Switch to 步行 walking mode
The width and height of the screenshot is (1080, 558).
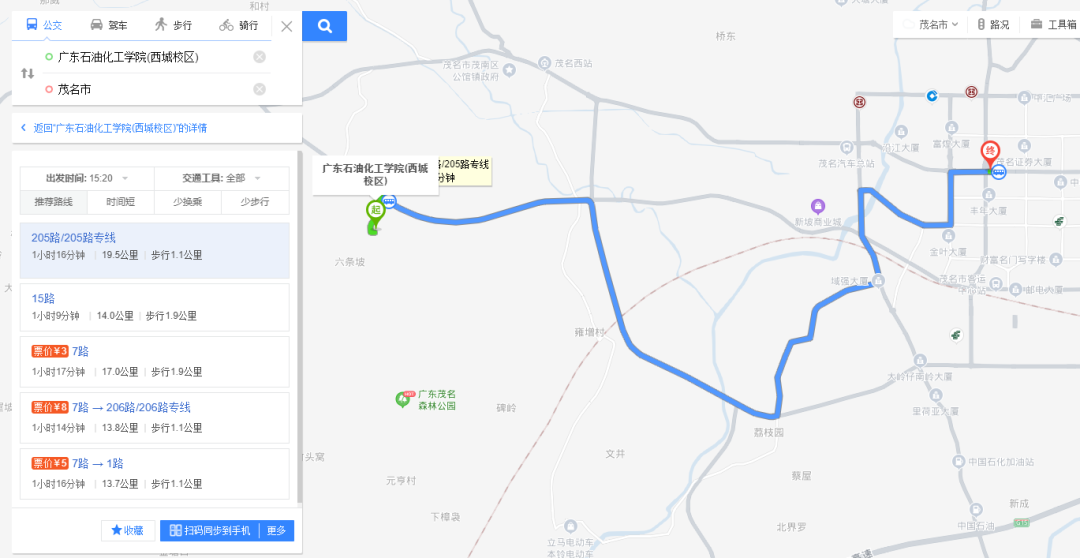coord(172,25)
